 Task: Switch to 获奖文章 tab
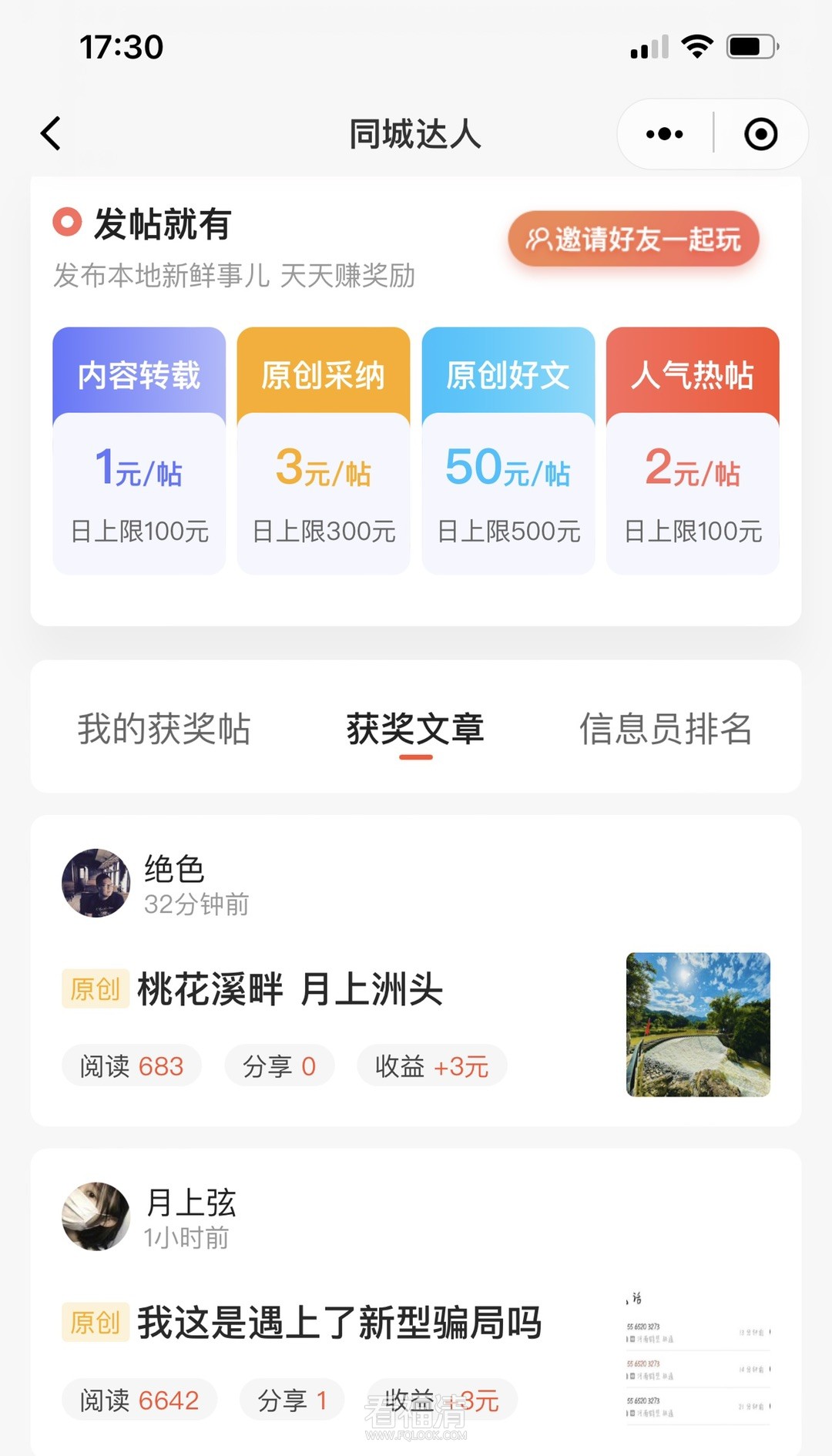(415, 729)
